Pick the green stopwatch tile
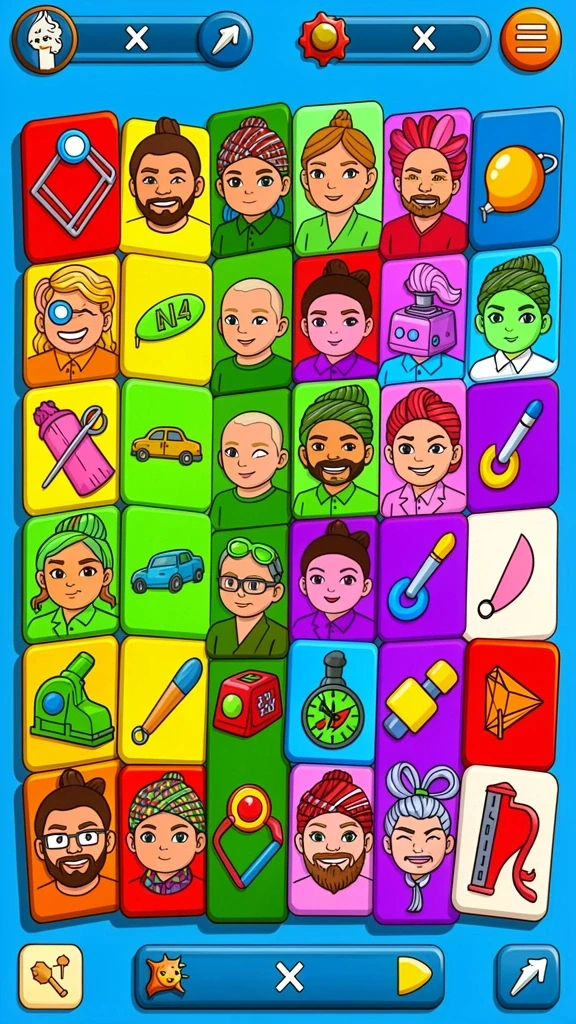The image size is (576, 1024). point(332,702)
